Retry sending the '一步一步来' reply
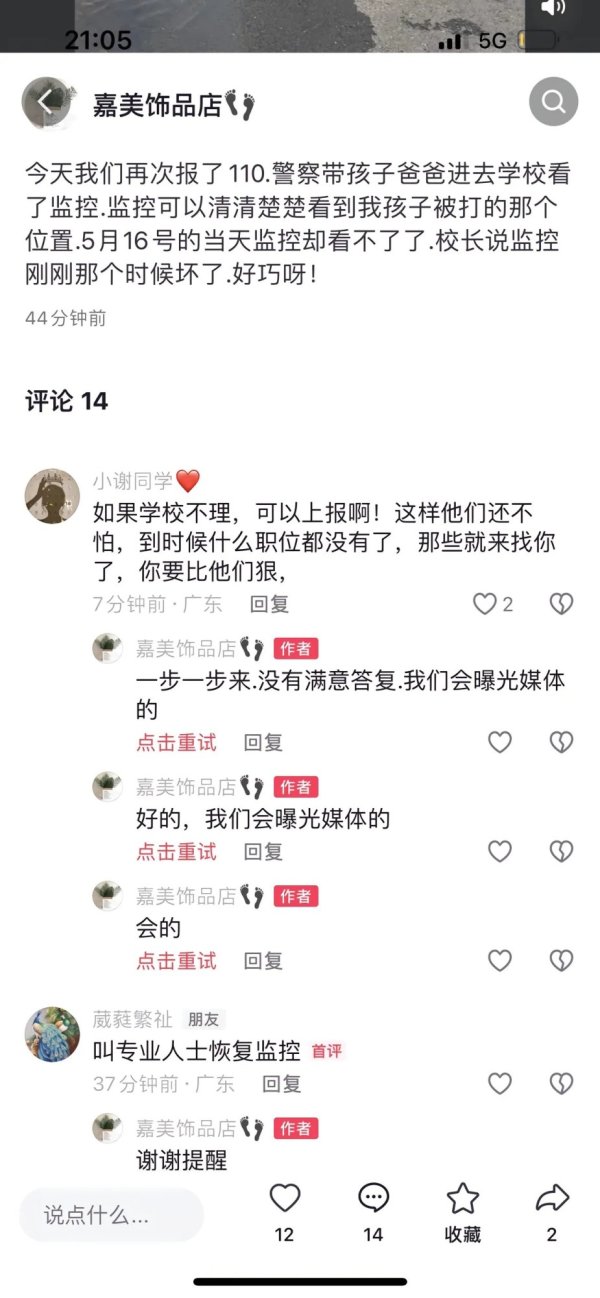 (x=176, y=742)
